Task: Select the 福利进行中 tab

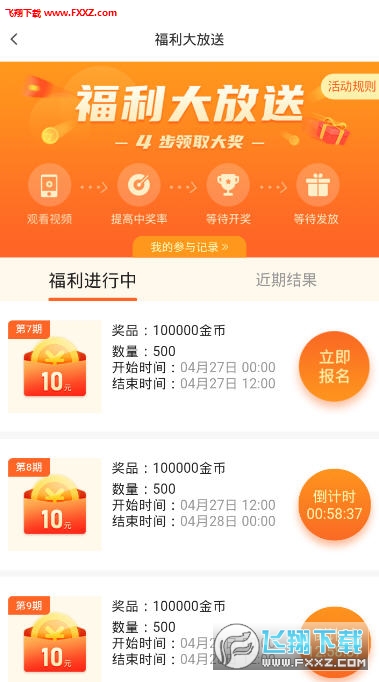Action: click(92, 281)
